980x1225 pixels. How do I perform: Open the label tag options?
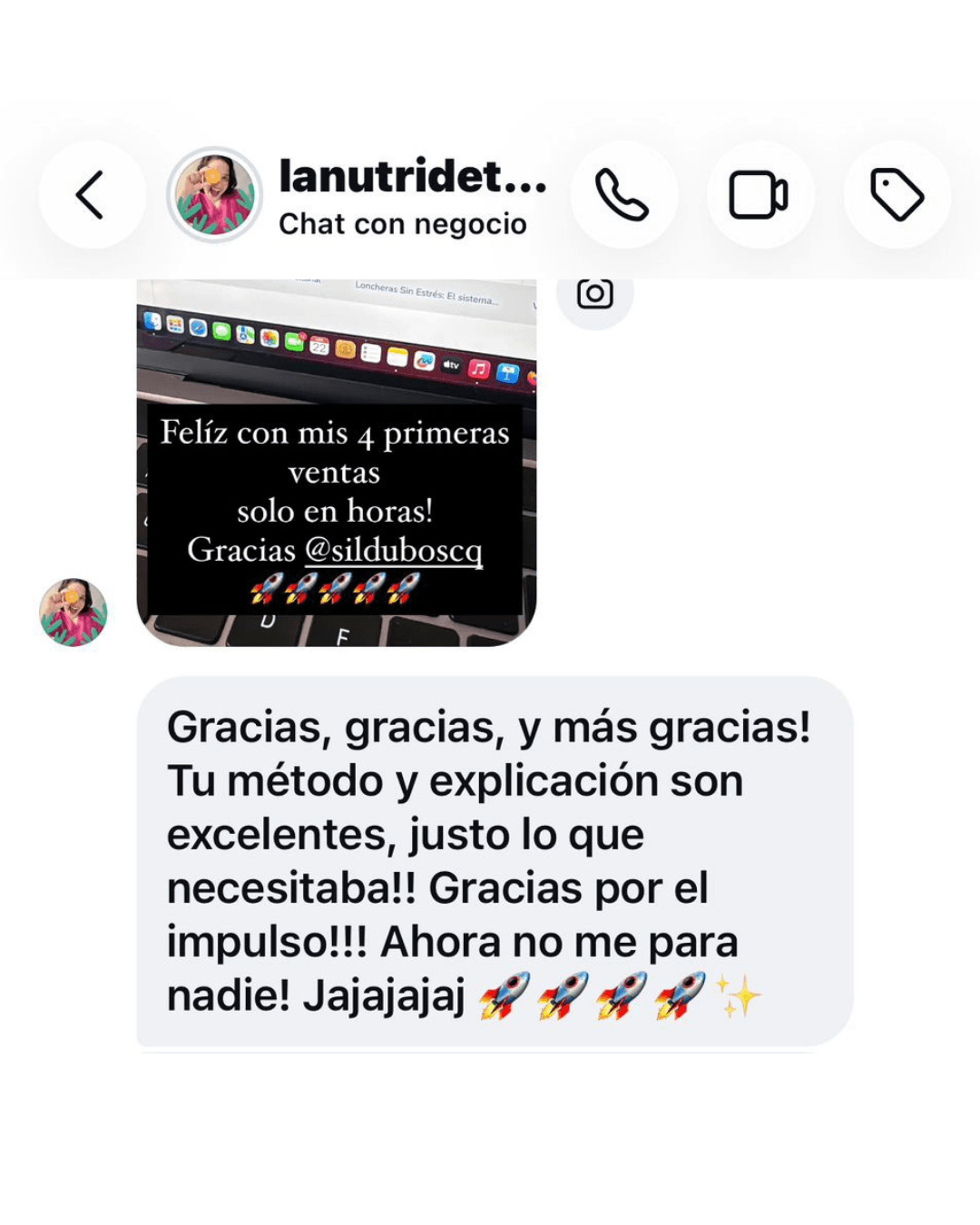tap(897, 195)
